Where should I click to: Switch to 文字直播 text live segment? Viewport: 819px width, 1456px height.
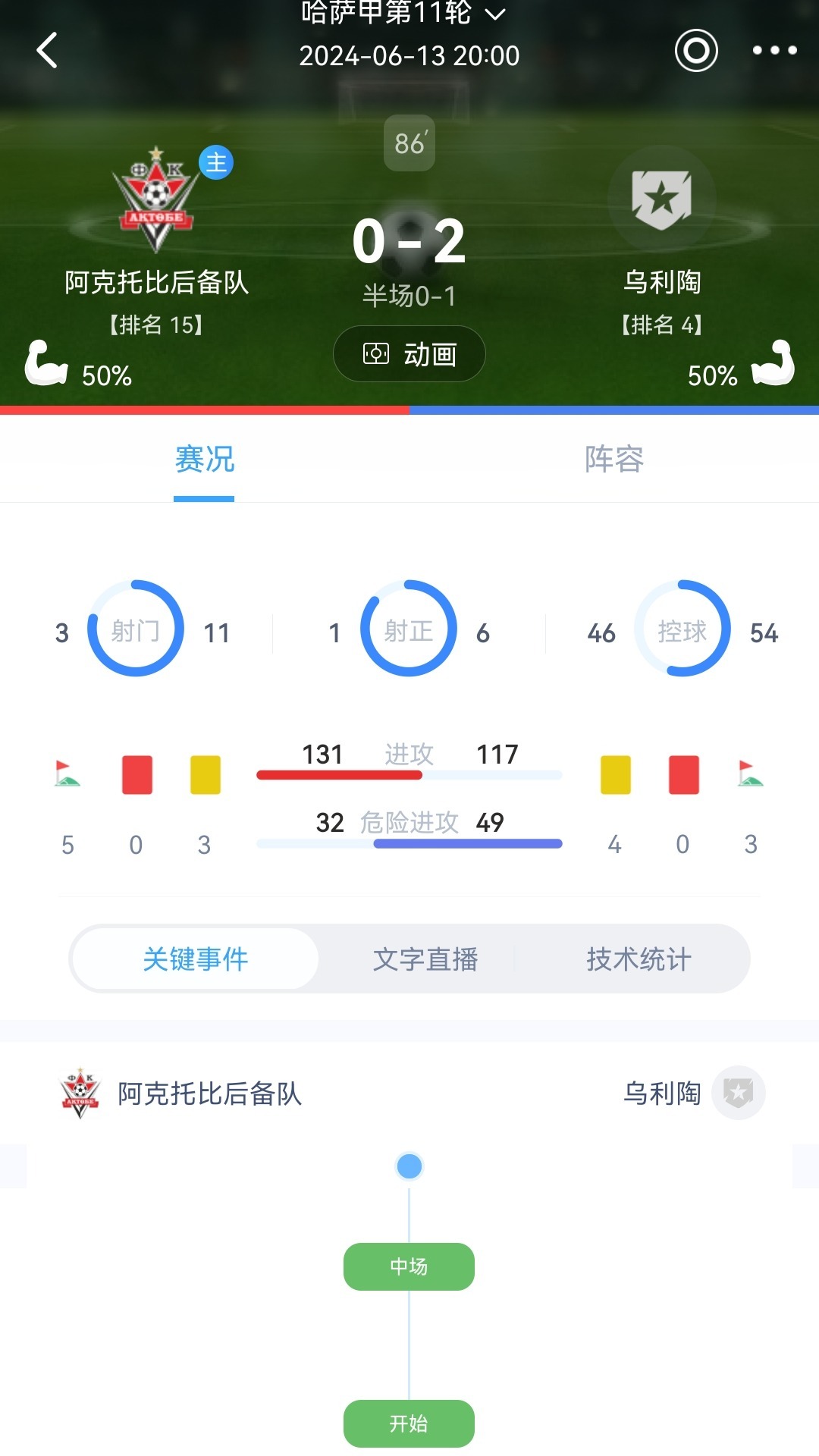pos(425,959)
